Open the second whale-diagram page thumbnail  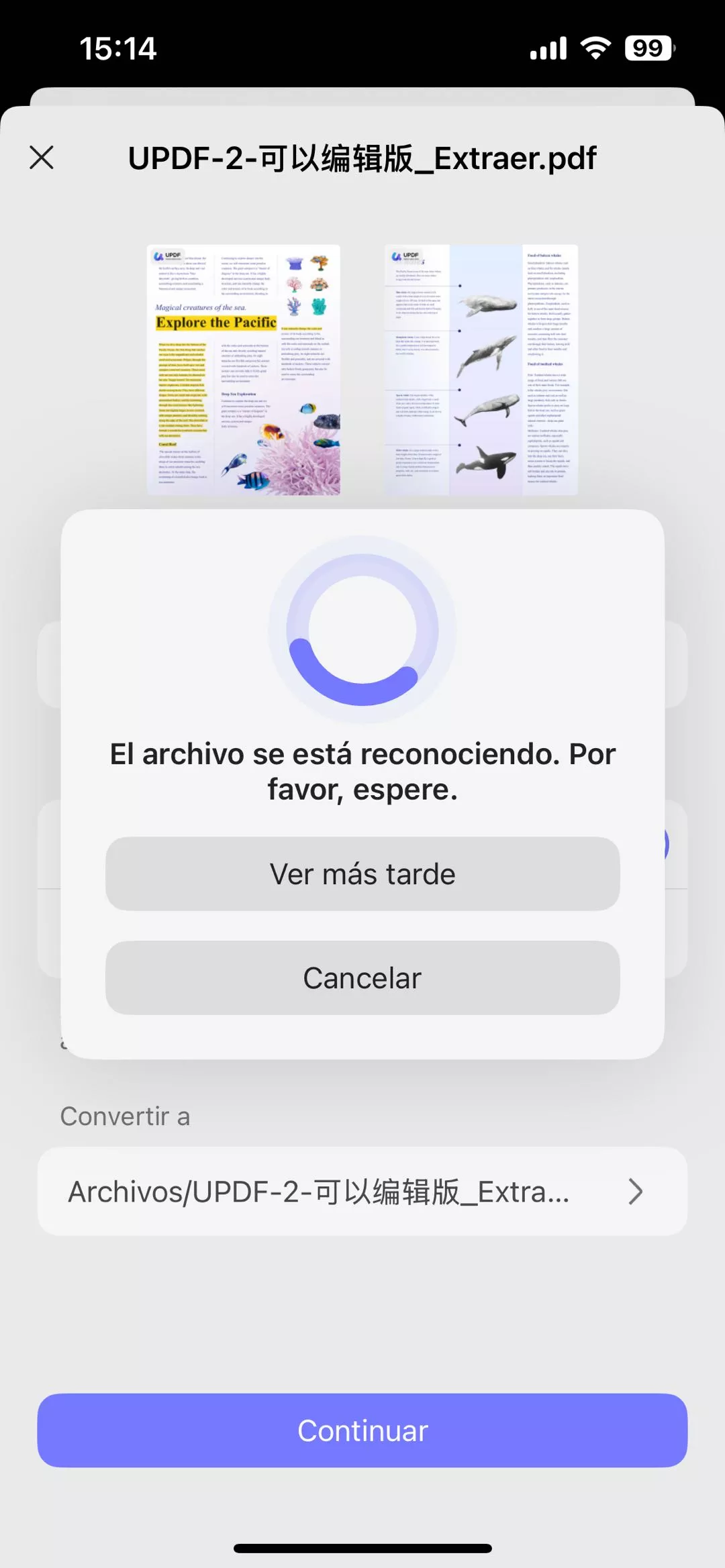[482, 370]
